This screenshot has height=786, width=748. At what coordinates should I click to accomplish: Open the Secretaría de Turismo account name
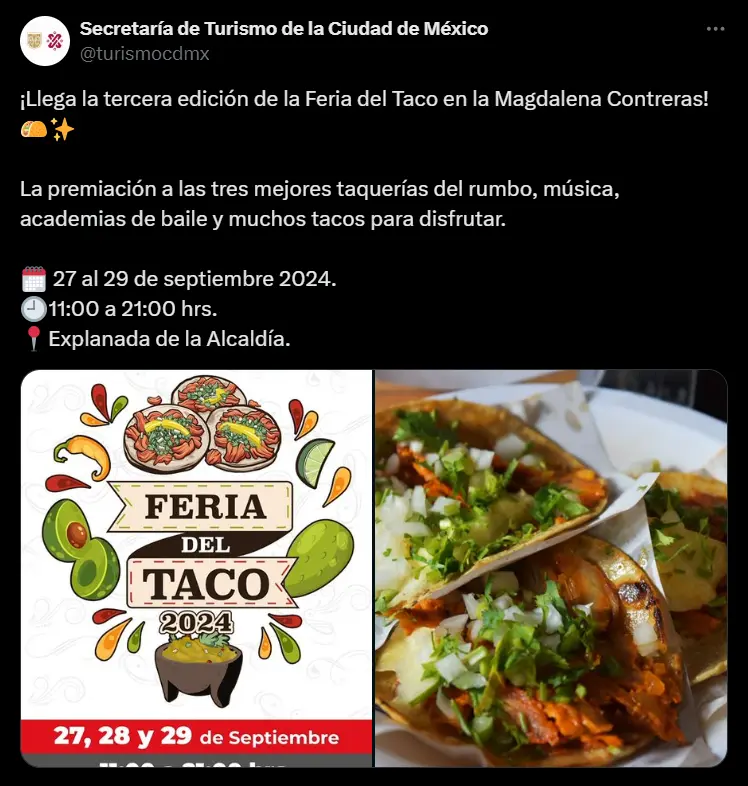(x=283, y=29)
